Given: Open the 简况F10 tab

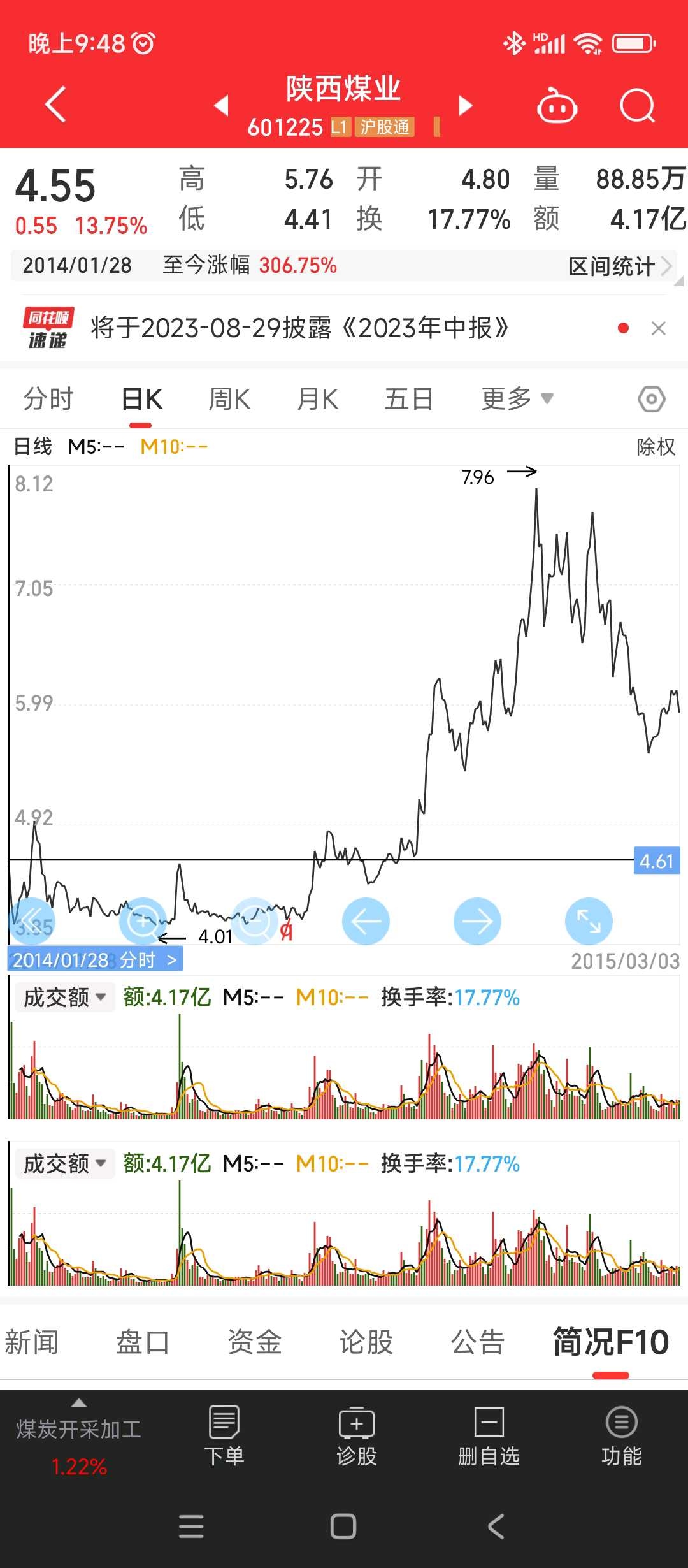Looking at the screenshot, I should (611, 1342).
